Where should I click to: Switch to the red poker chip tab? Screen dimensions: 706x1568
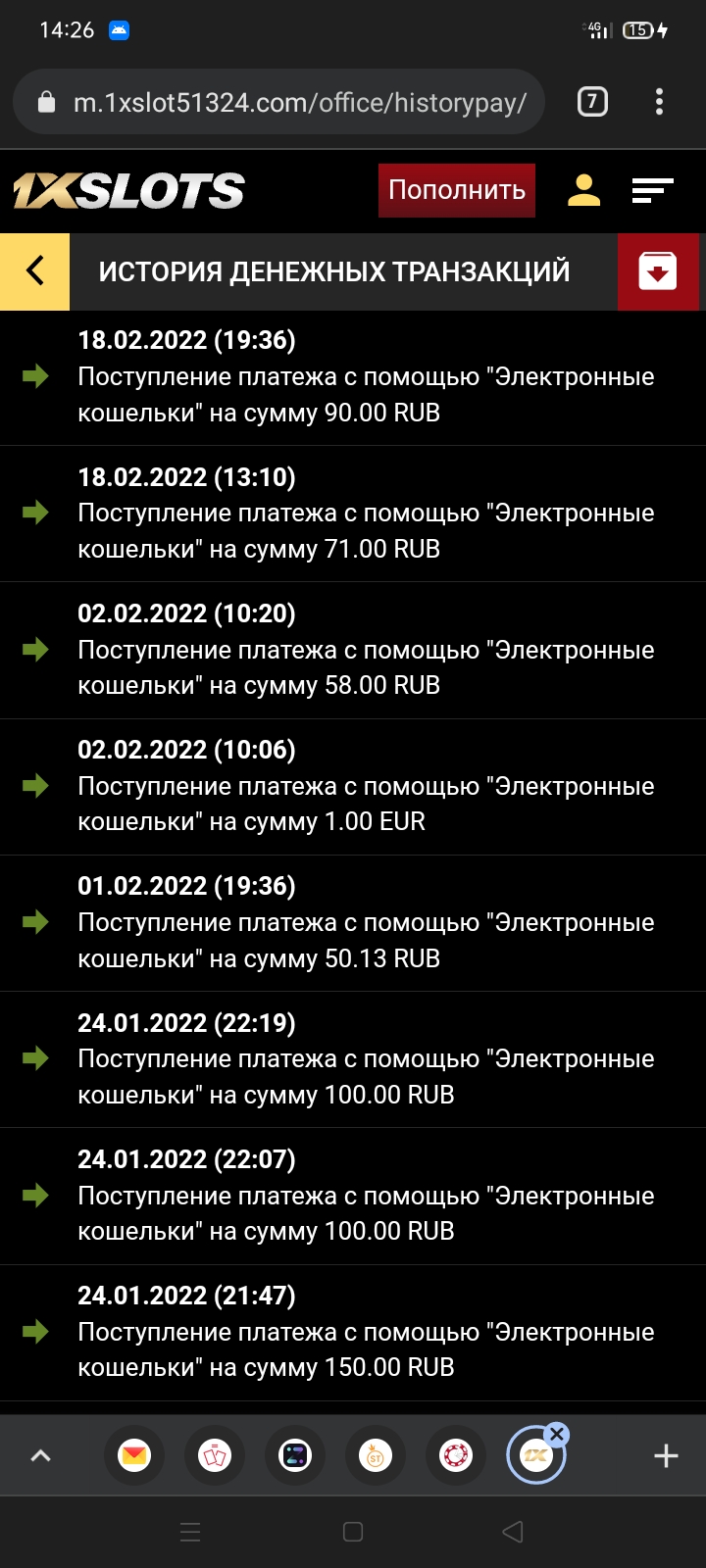456,1456
